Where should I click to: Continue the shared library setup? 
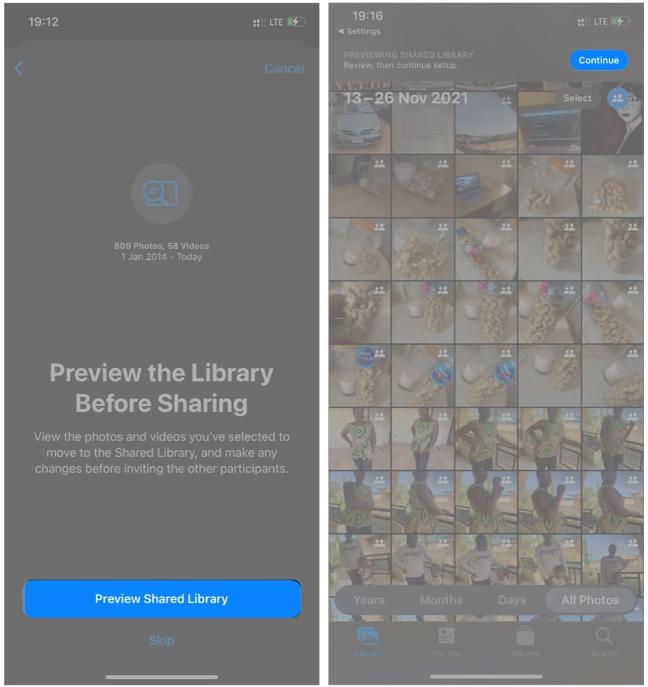598,60
